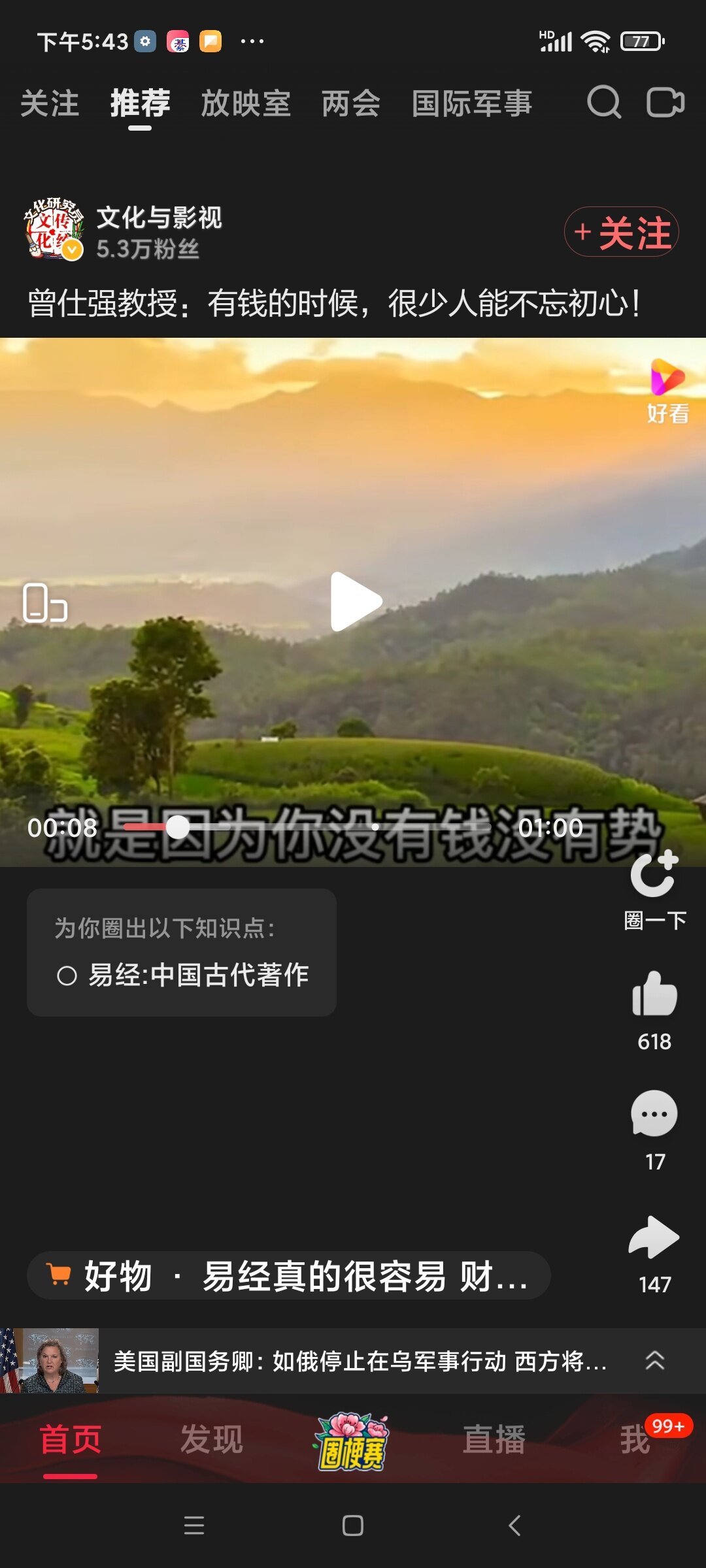The image size is (706, 1568).
Task: Open the 国际军事 tab
Action: 472,104
